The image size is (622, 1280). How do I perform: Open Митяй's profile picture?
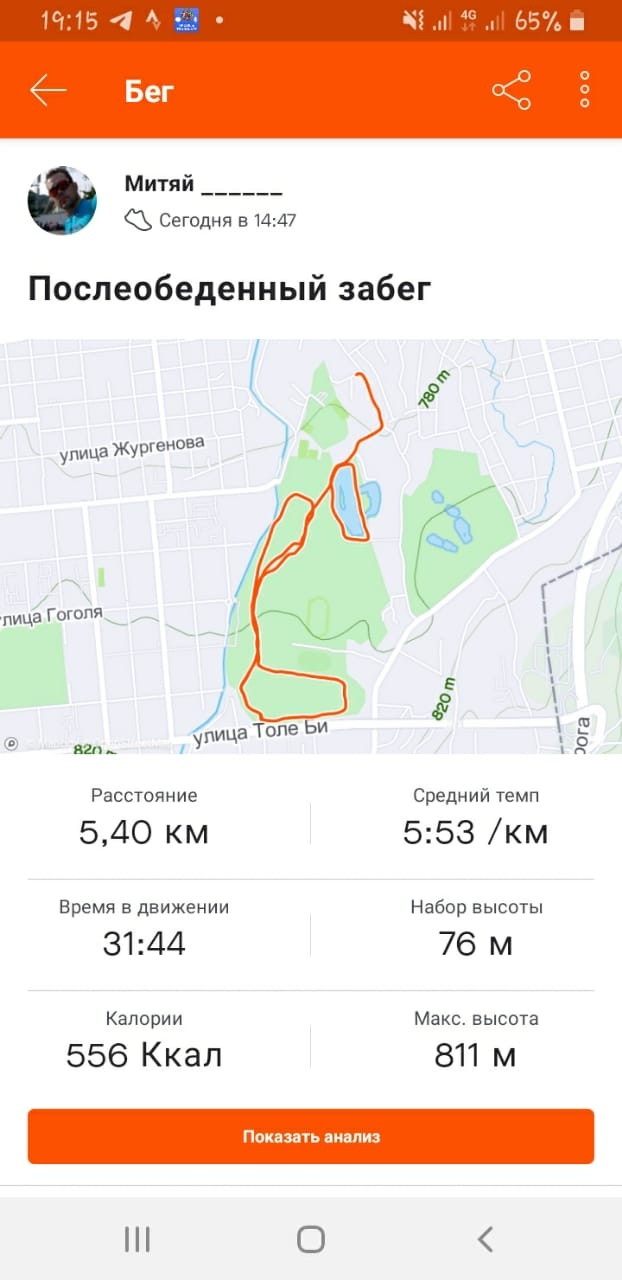click(x=62, y=201)
